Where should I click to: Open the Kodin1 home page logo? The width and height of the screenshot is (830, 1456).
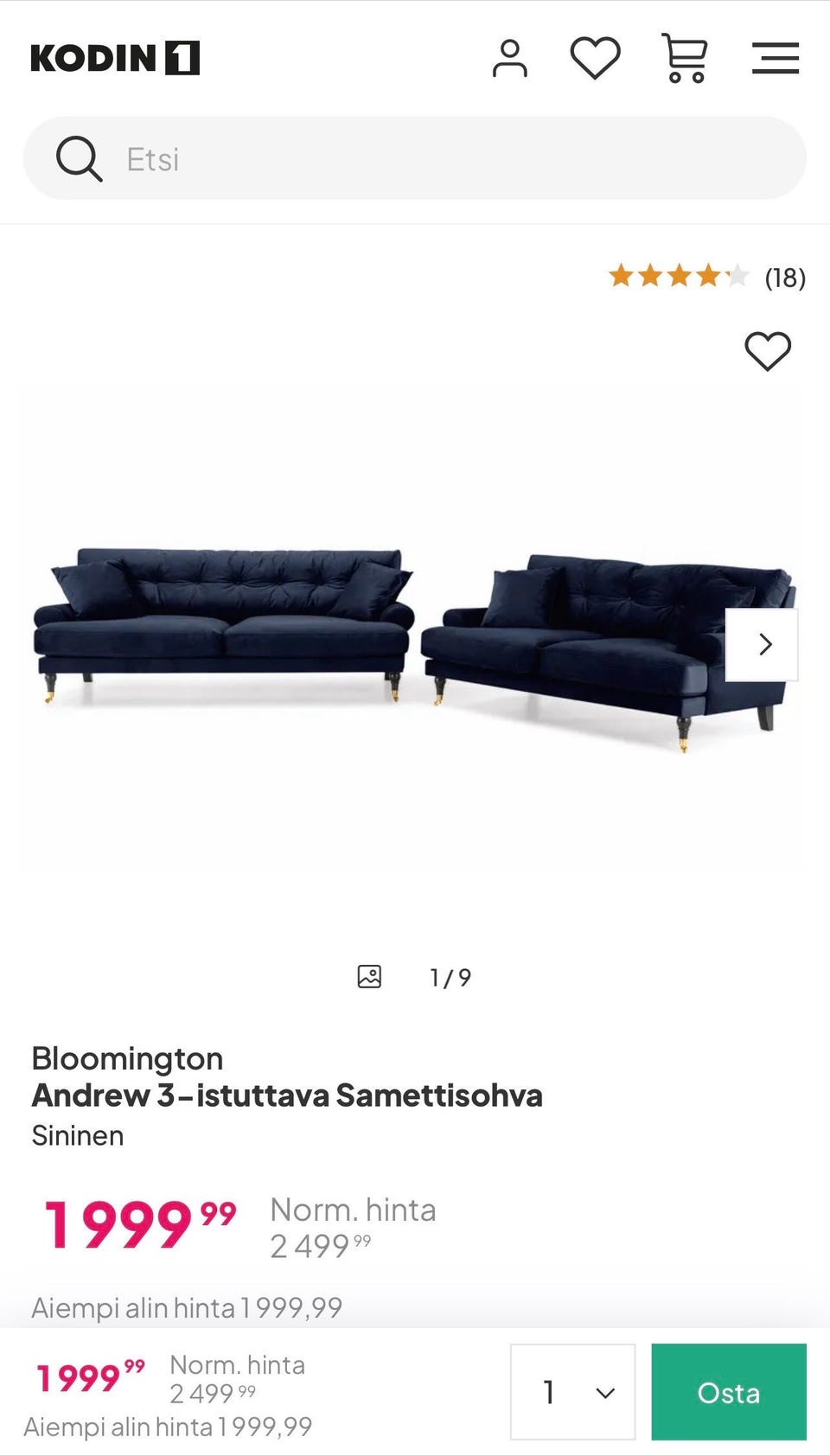(x=115, y=58)
